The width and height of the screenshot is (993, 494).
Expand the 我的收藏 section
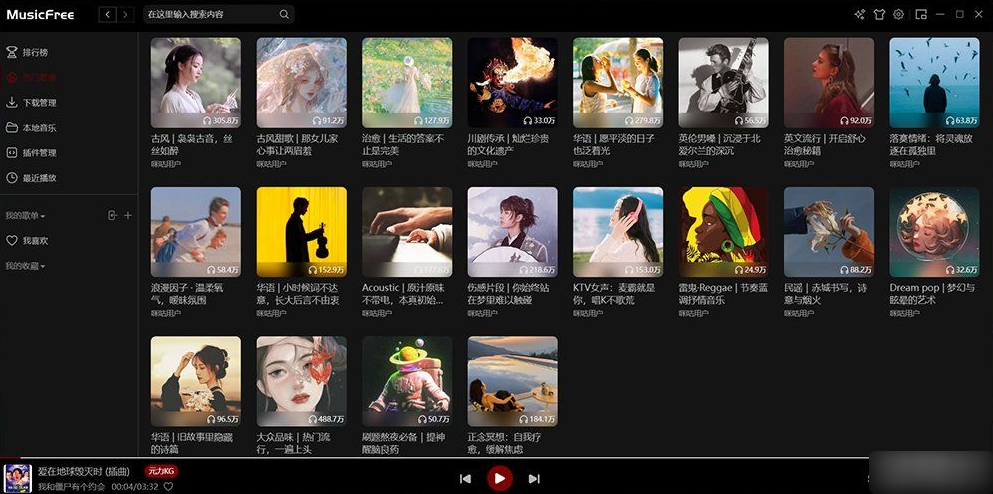(27, 266)
